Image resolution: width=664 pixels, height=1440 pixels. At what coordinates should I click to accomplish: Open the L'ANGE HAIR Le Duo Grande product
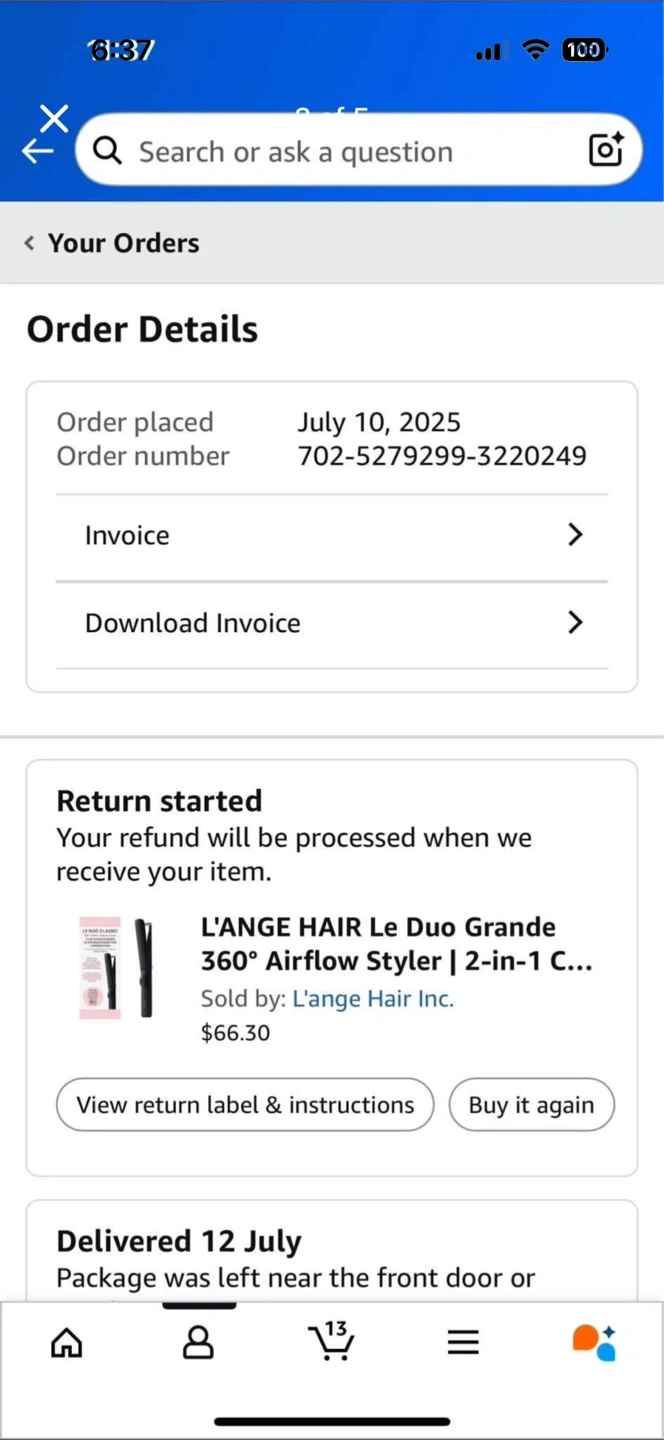click(396, 944)
